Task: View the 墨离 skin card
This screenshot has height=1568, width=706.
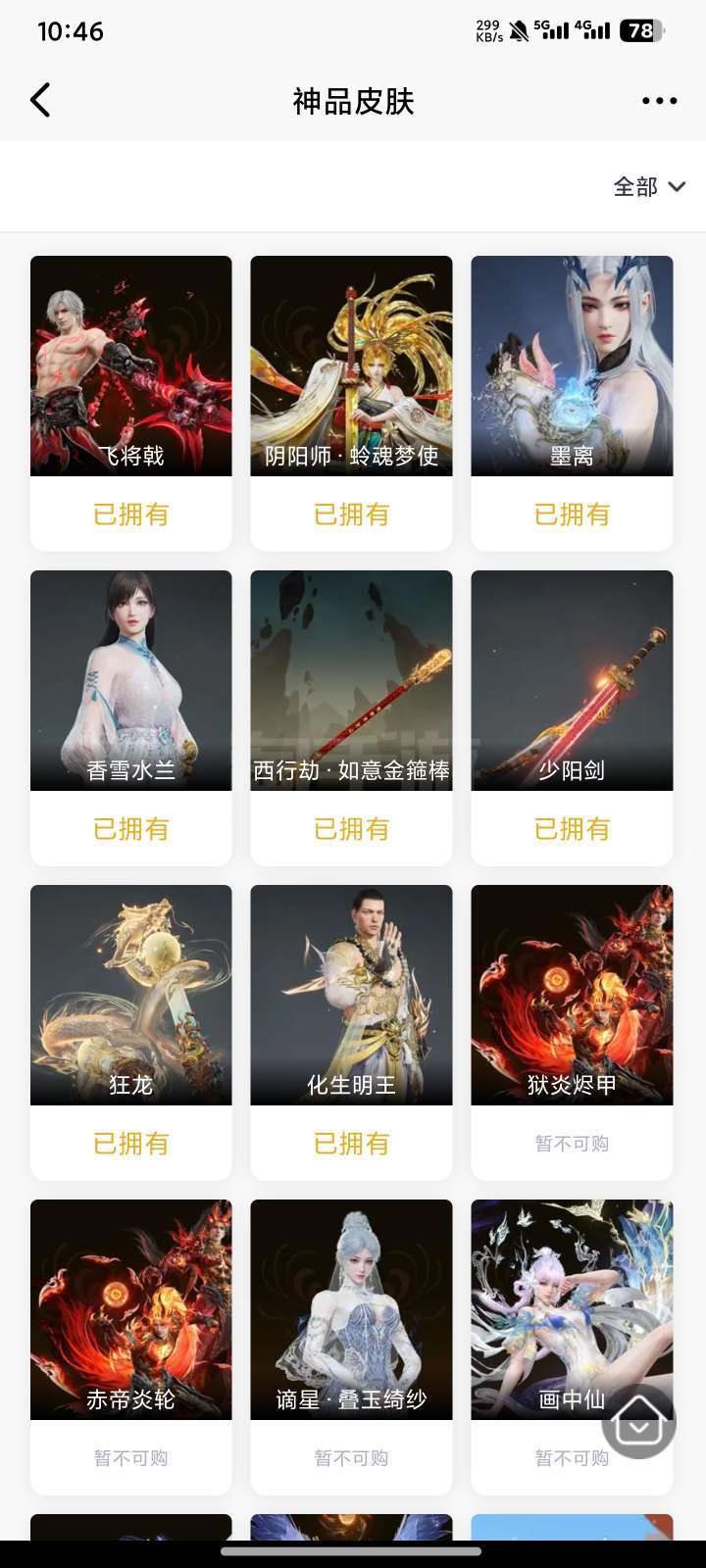Action: [x=572, y=403]
